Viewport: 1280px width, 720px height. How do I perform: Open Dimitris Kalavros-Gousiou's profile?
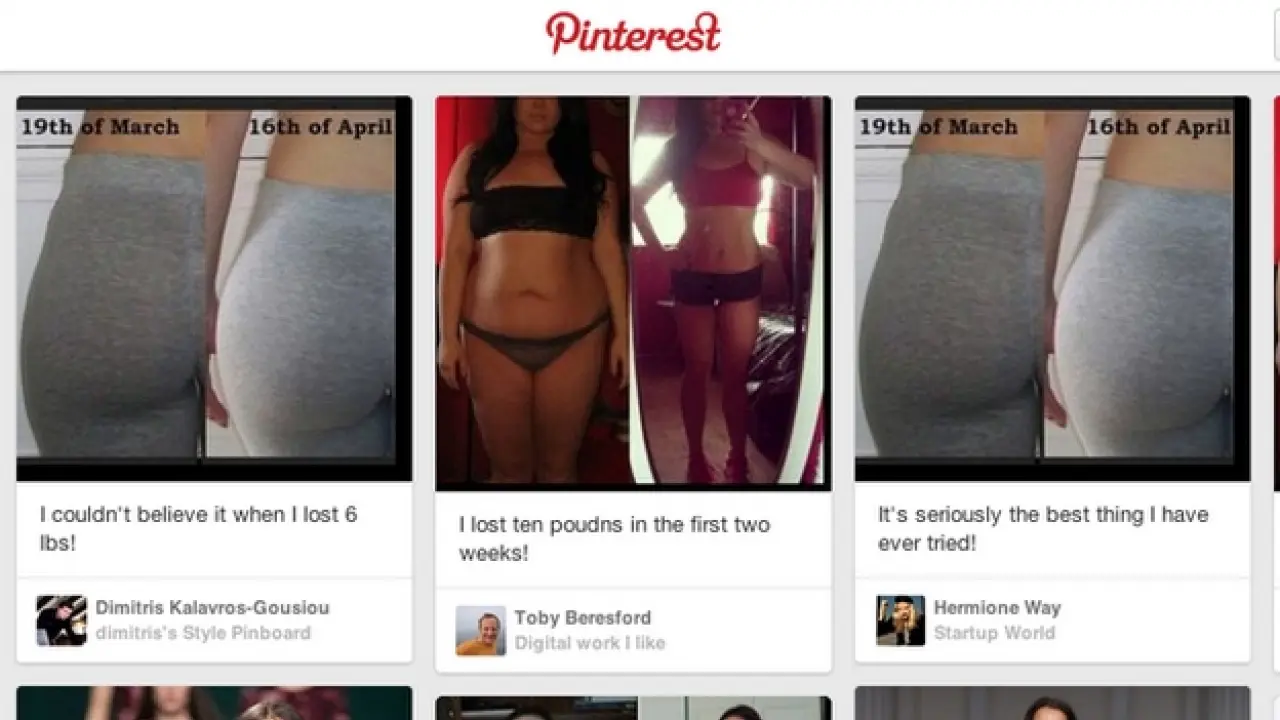point(212,607)
